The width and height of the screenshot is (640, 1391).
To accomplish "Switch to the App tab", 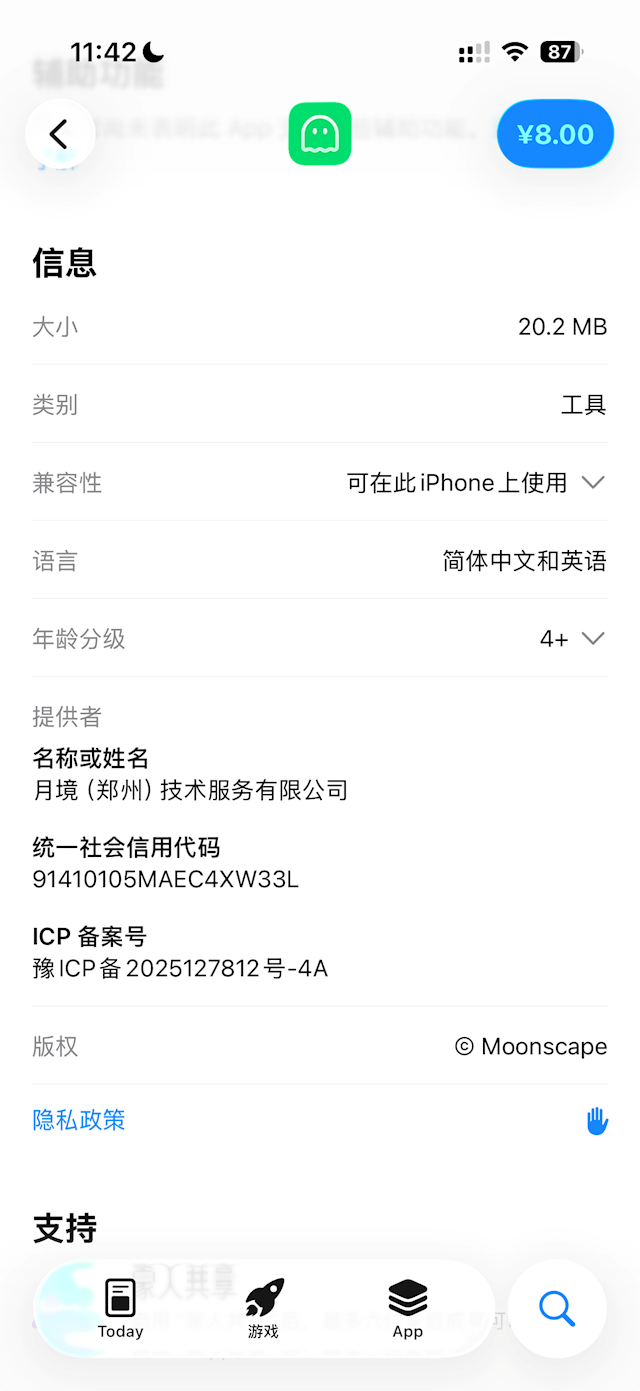I will [408, 1308].
